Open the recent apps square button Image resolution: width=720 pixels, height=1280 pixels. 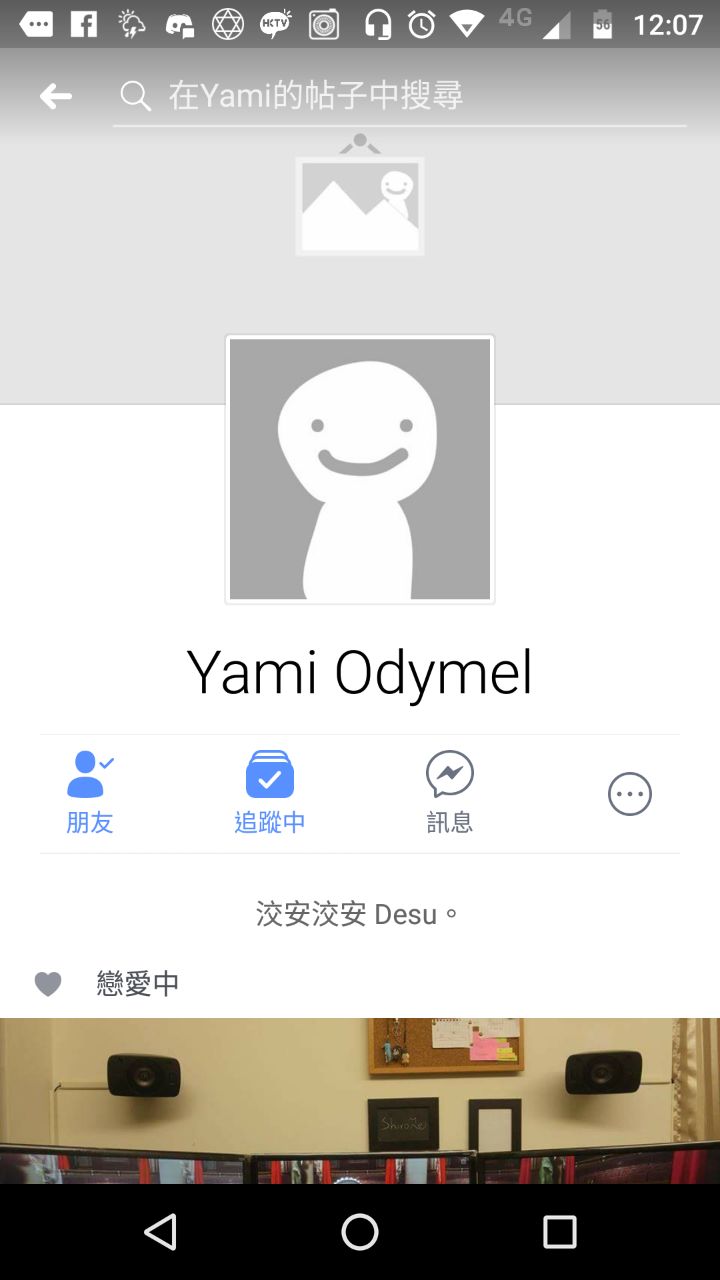tap(560, 1232)
